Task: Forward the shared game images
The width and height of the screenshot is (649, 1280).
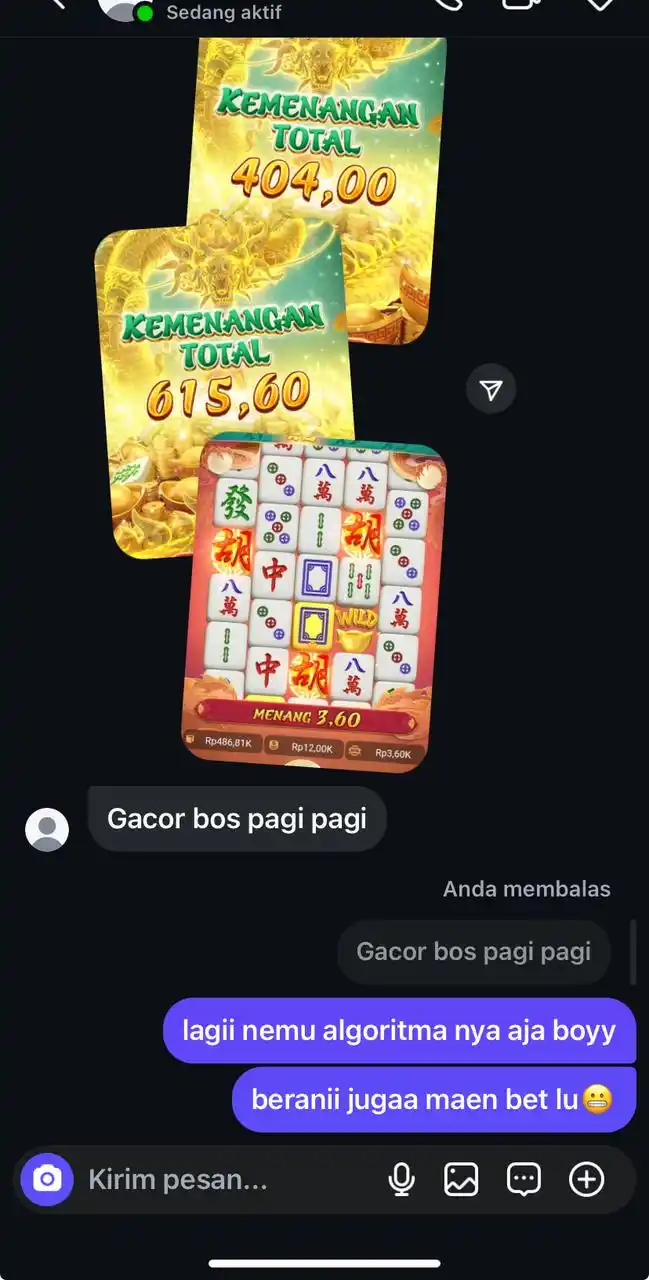Action: pyautogui.click(x=491, y=390)
